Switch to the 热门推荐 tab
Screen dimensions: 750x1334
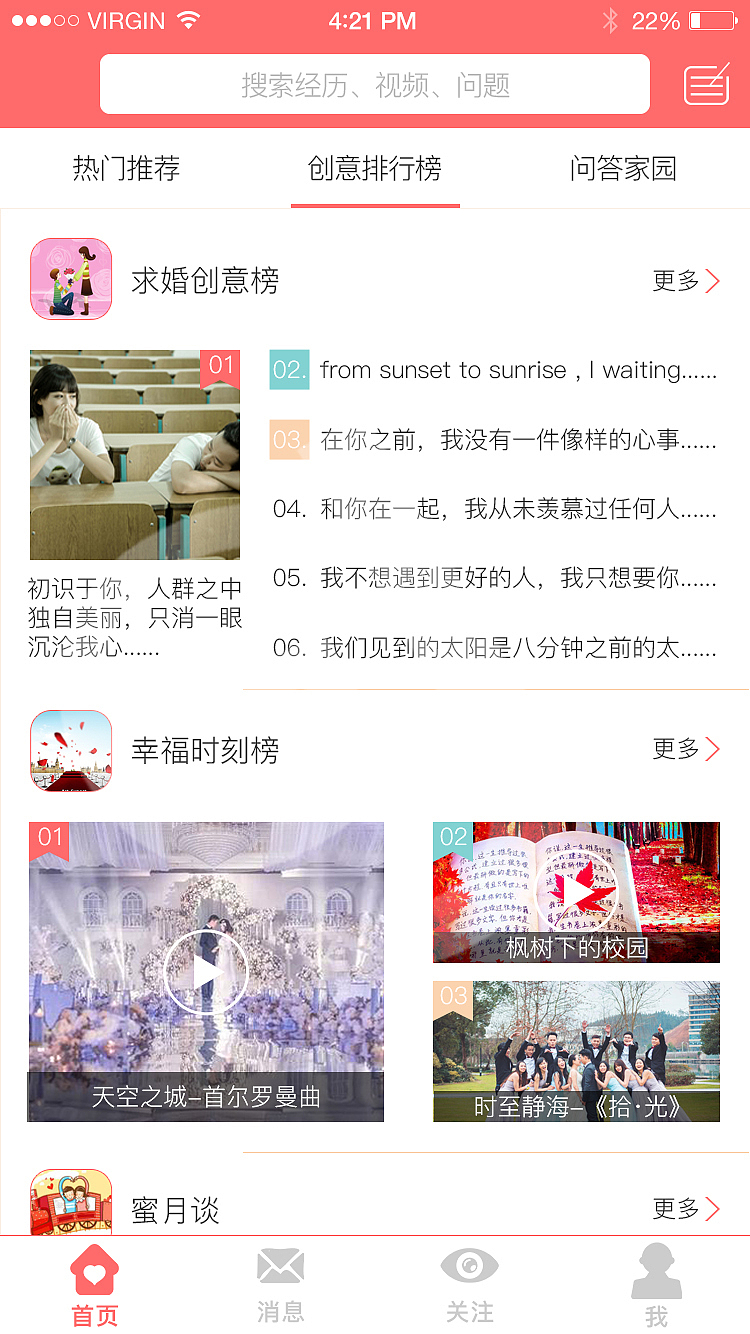pos(124,169)
